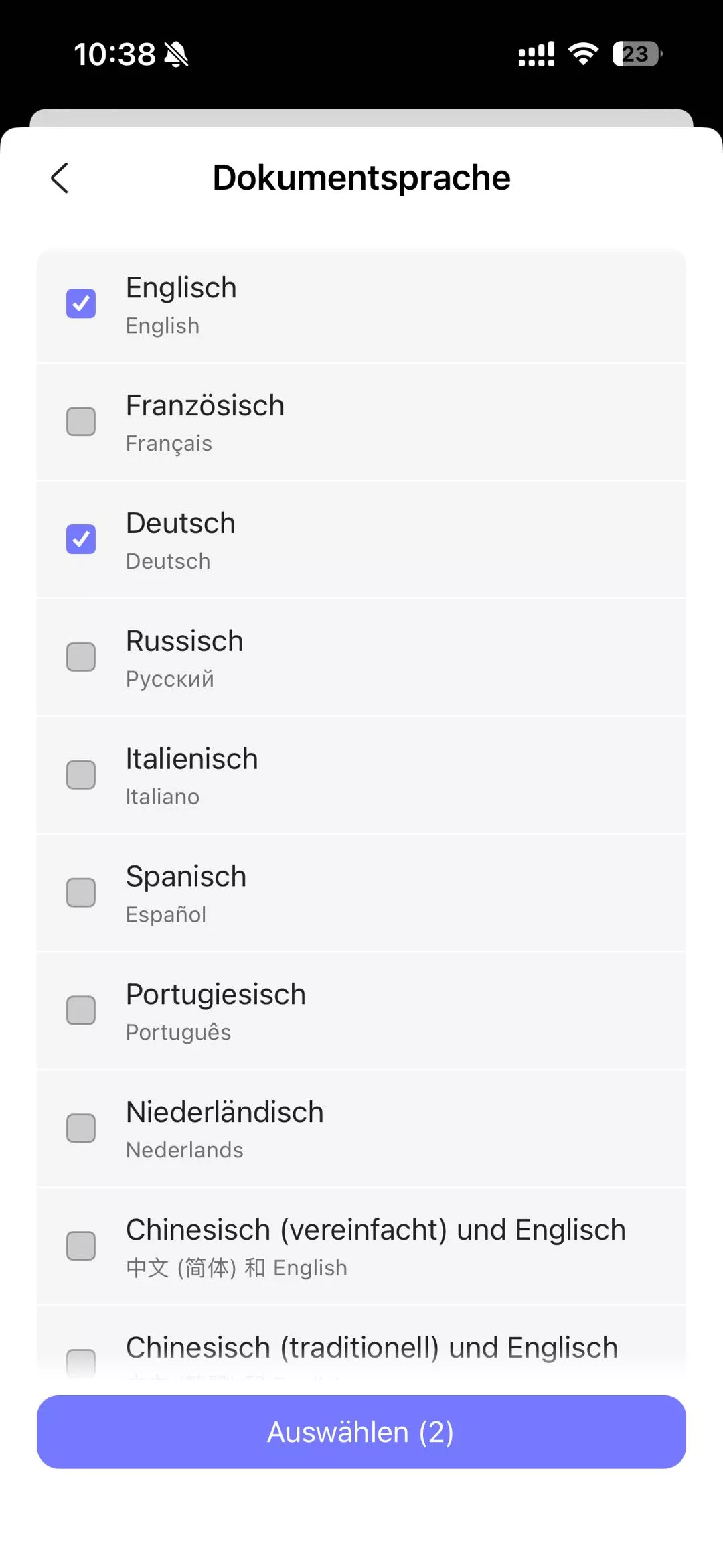Screen dimensions: 723x1568
Task: Uncheck the Englisch language checkbox
Action: click(81, 304)
